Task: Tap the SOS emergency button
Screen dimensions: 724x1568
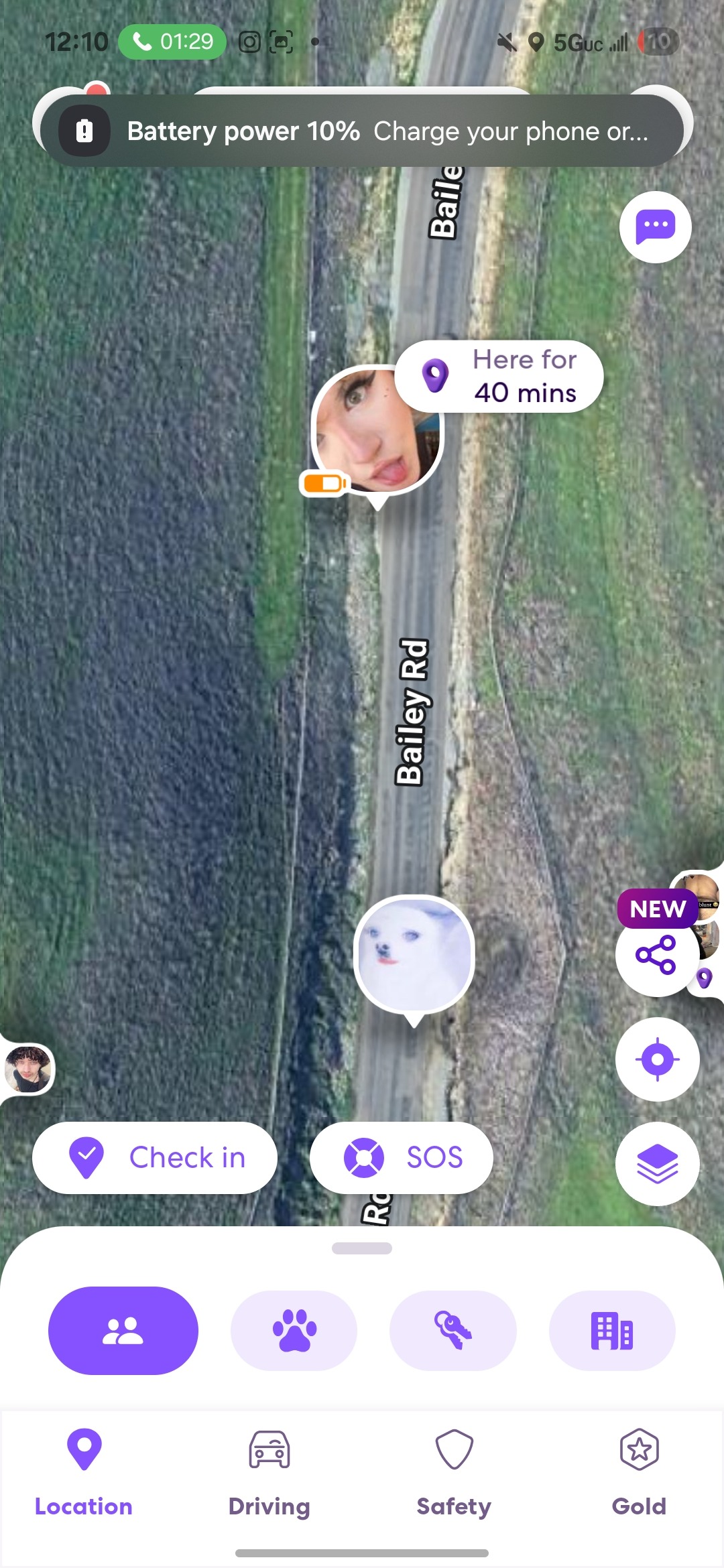Action: point(402,1157)
